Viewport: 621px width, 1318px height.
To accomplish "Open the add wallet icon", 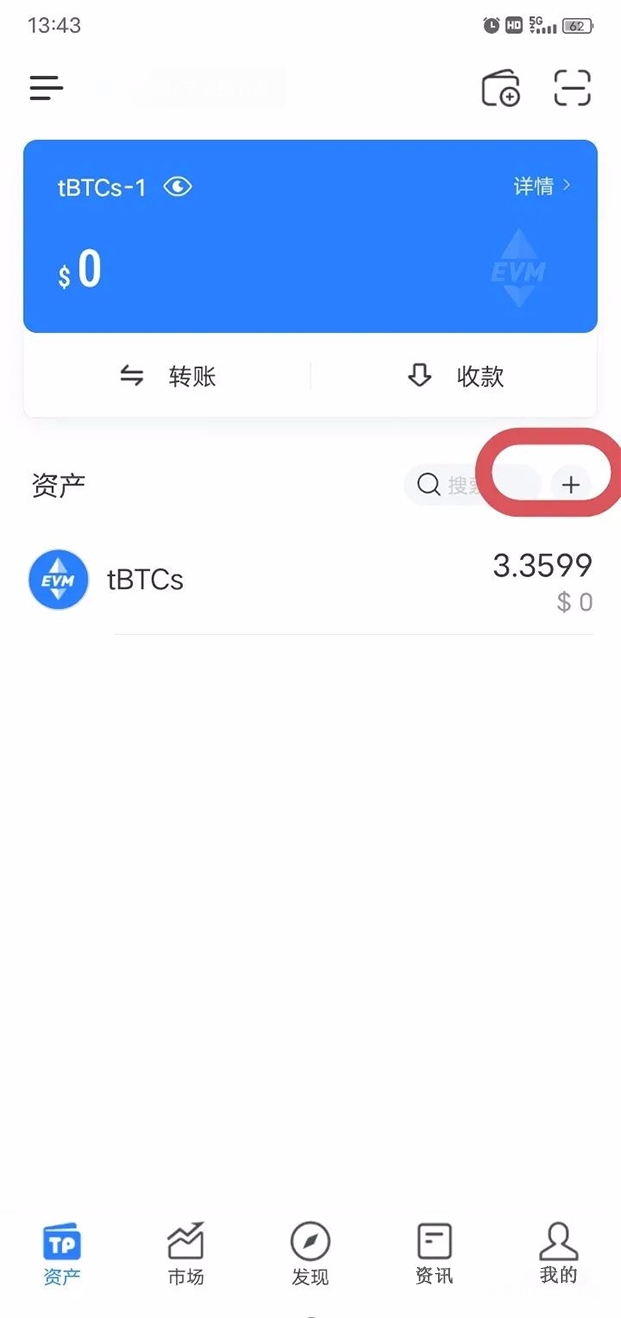I will click(500, 88).
